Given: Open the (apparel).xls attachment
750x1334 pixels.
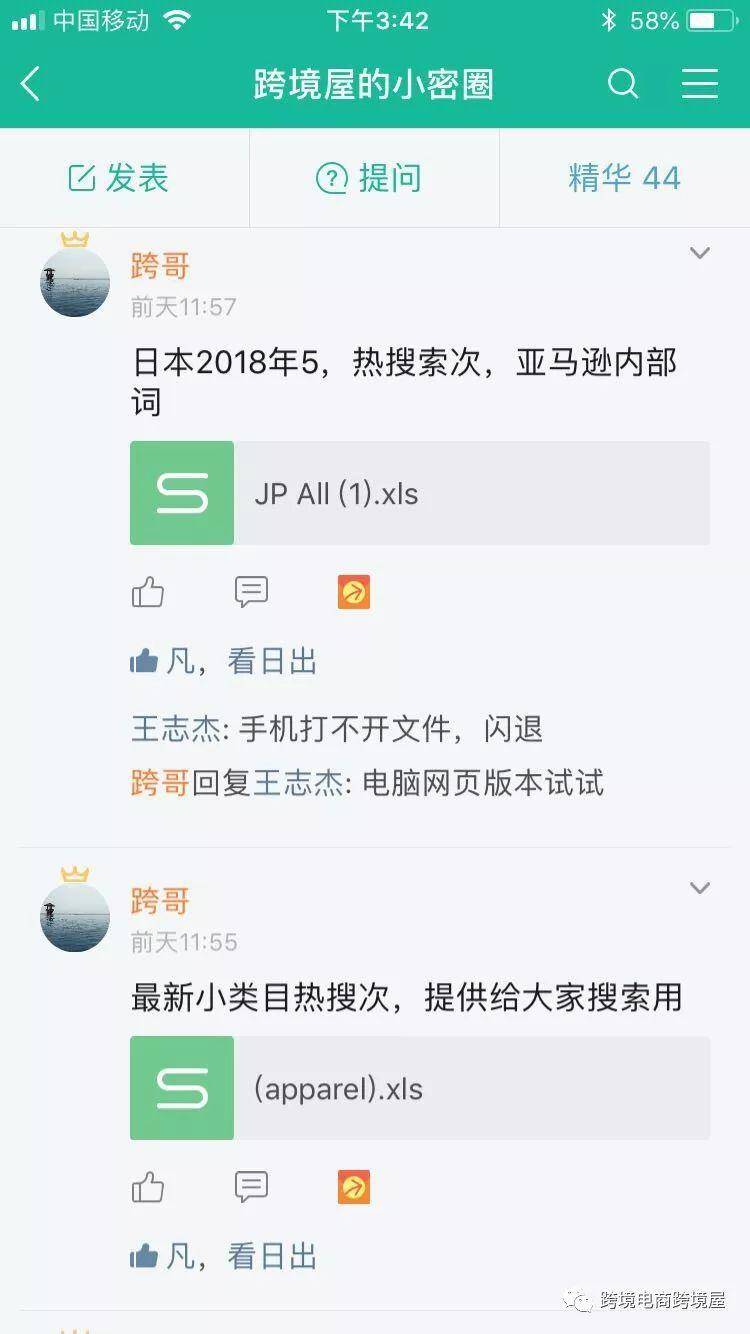Looking at the screenshot, I should pos(419,1088).
